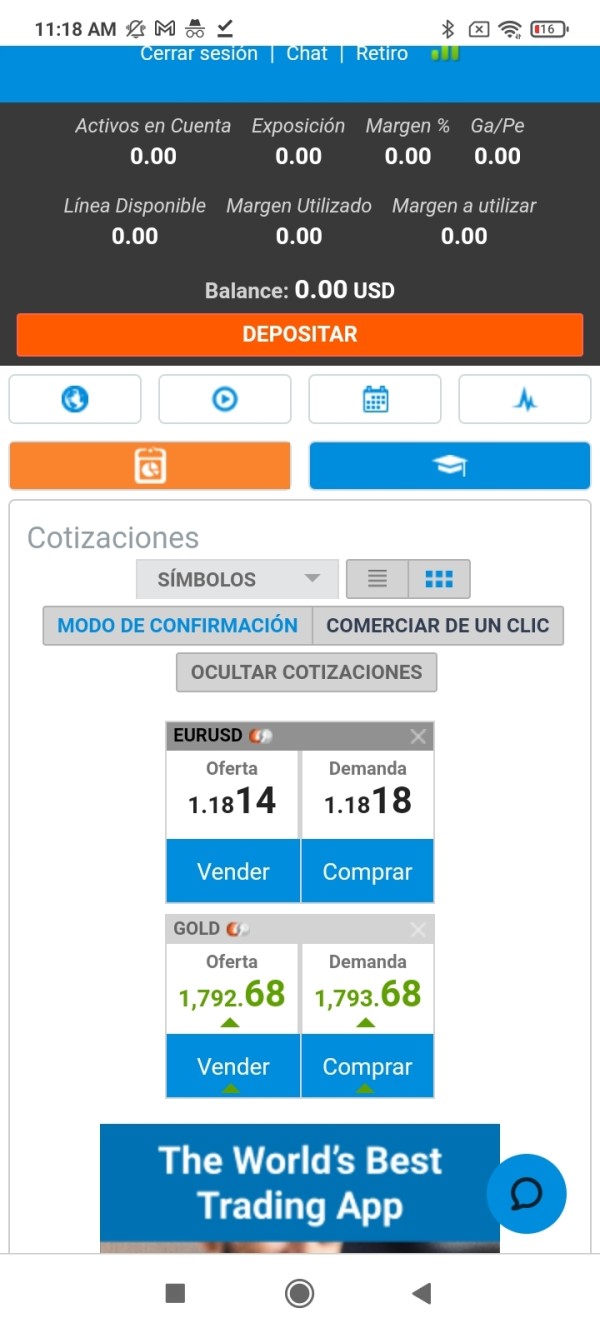Open the graduation cap education button
Image resolution: width=600 pixels, height=1333 pixels.
coord(450,466)
